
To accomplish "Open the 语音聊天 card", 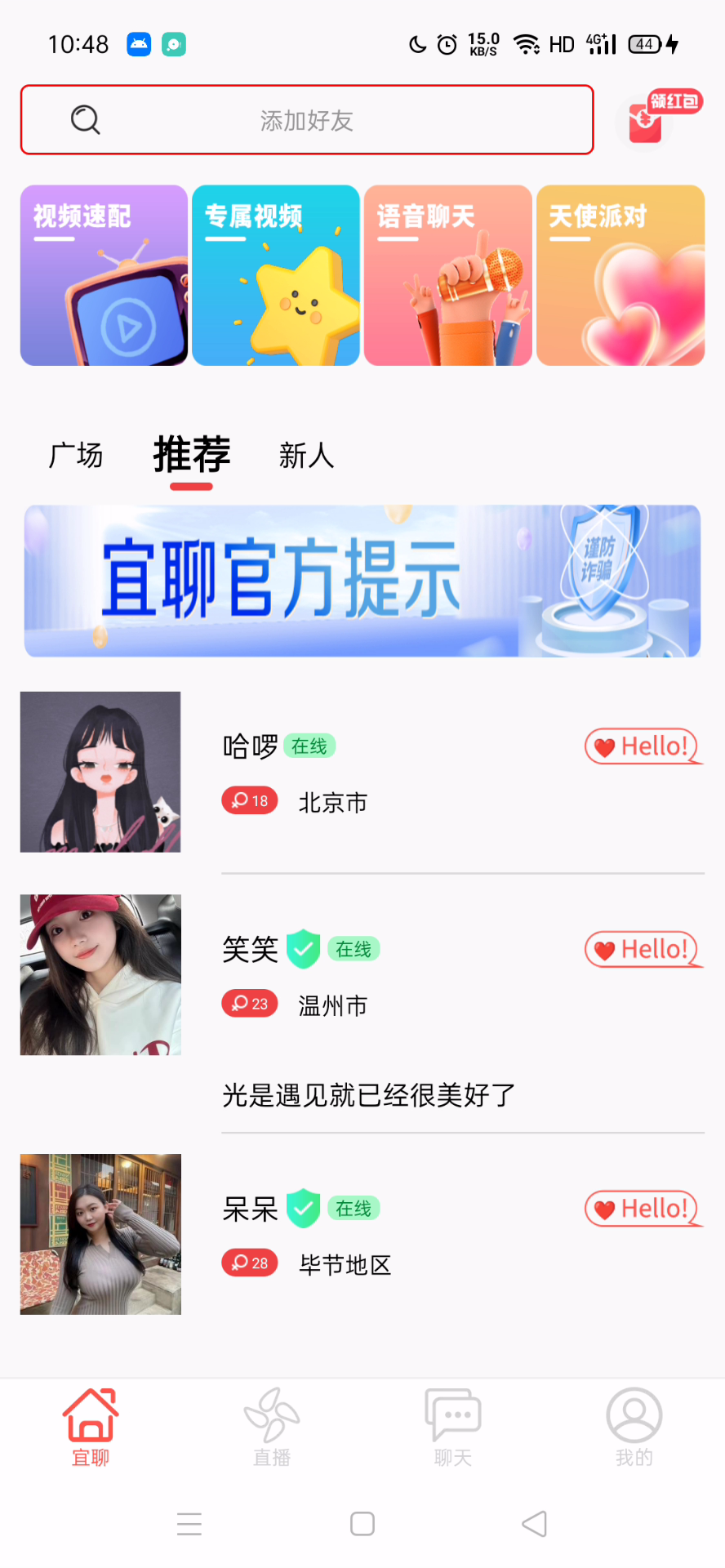I will pyautogui.click(x=448, y=275).
